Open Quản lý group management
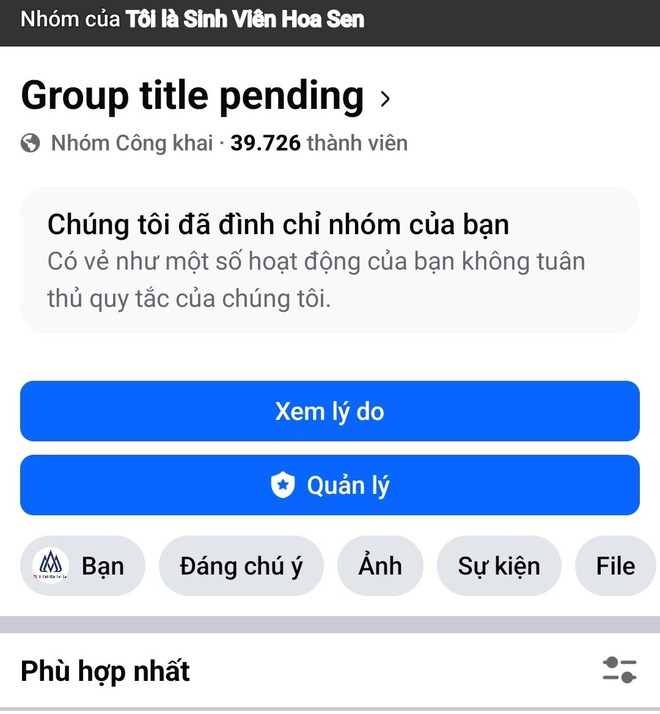660x714 pixels. pos(329,485)
